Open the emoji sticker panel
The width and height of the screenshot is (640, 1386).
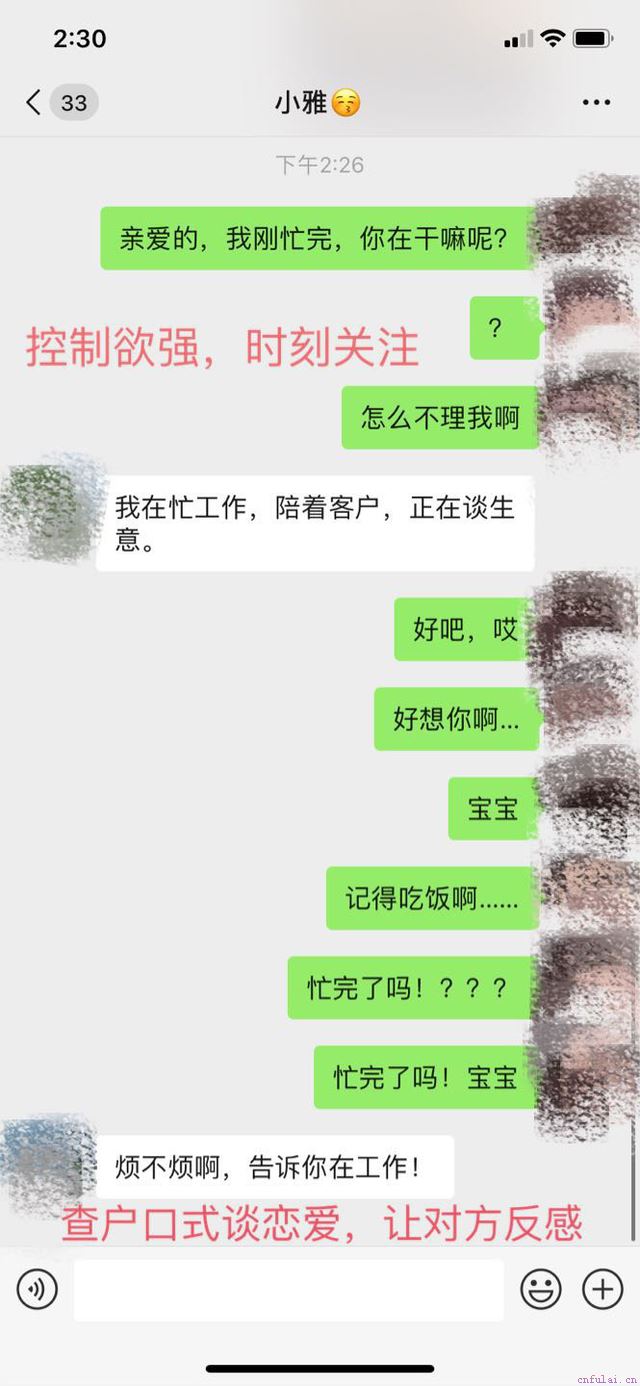click(541, 1290)
